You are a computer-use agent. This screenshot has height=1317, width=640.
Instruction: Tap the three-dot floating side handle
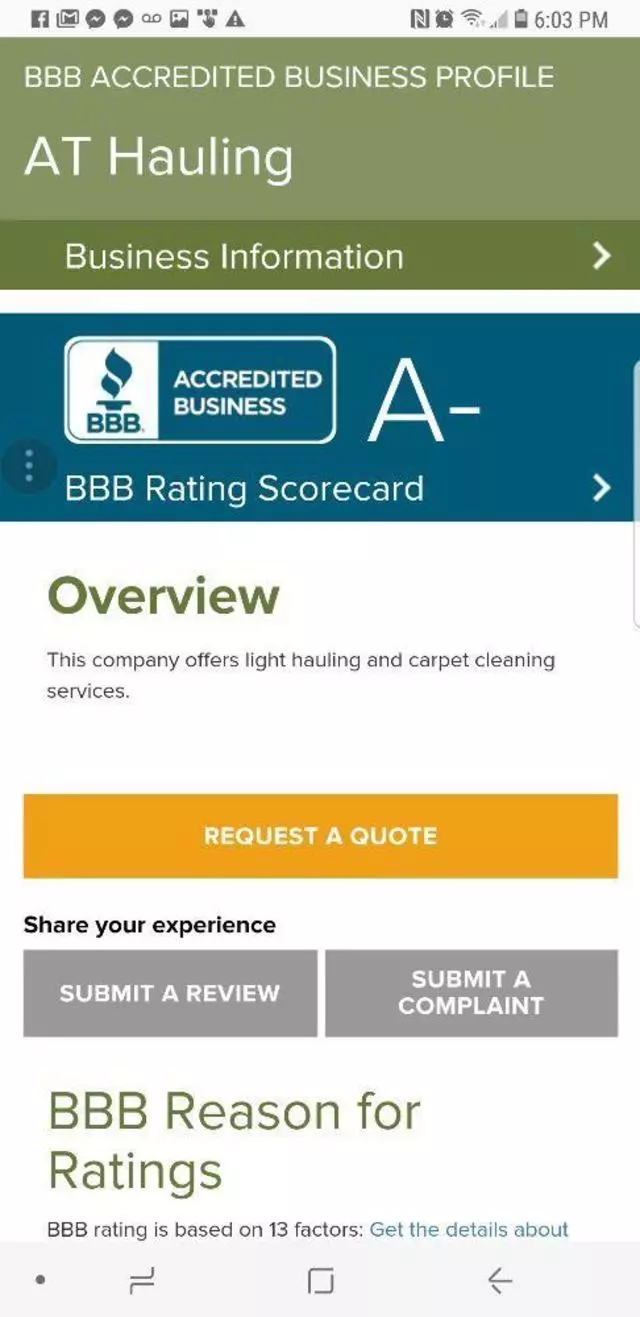coord(28,466)
